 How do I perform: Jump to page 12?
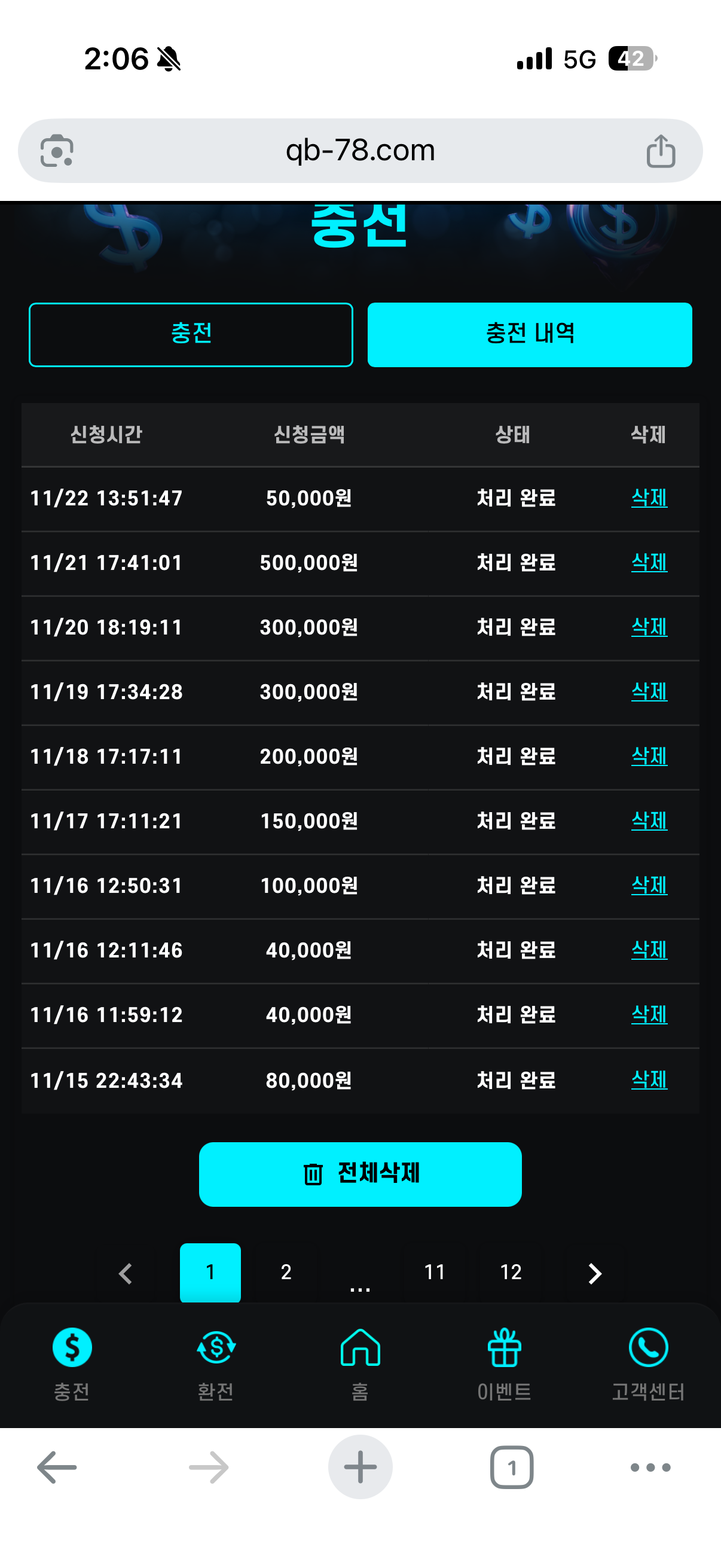511,1271
